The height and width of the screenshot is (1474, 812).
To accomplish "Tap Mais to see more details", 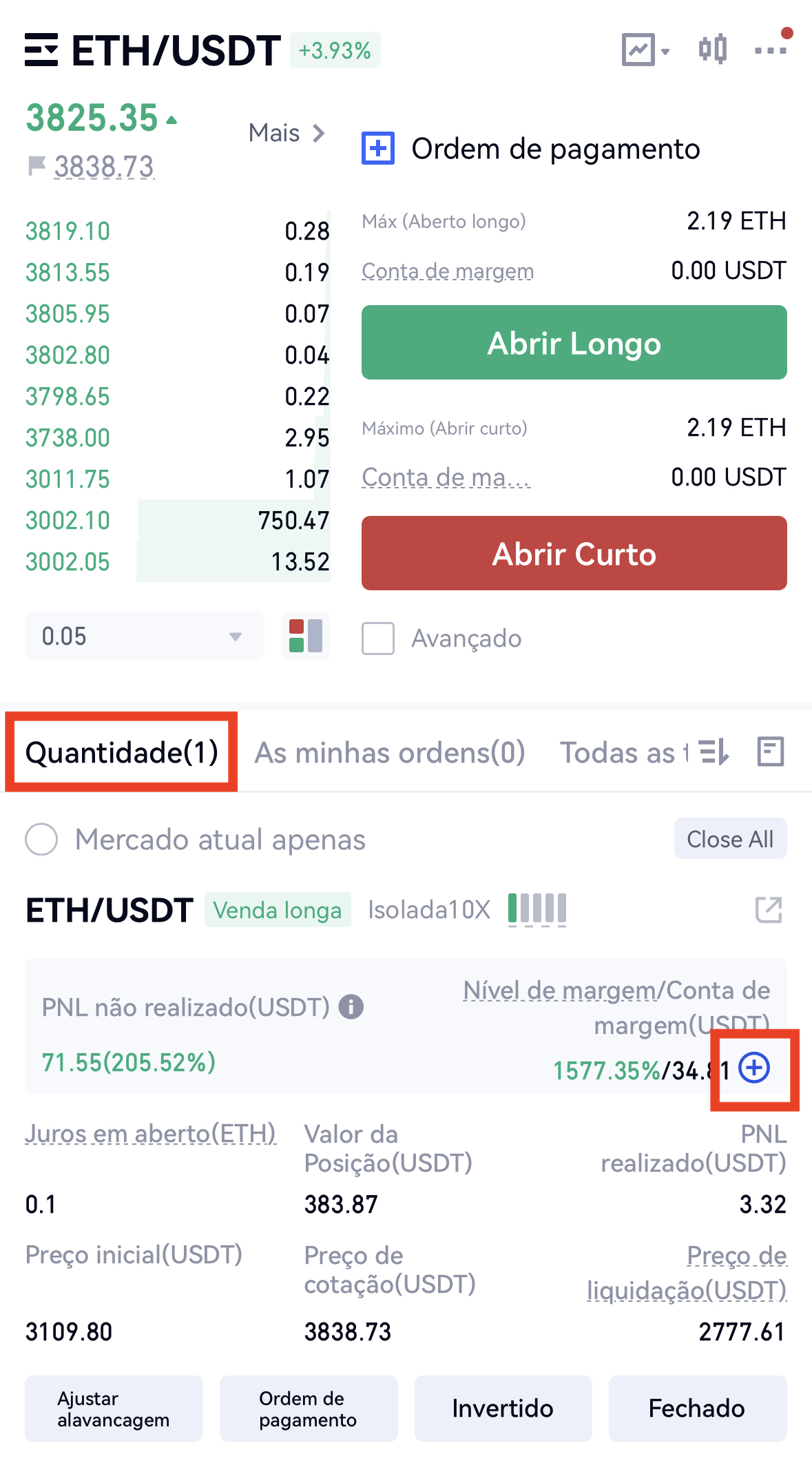I will click(287, 133).
